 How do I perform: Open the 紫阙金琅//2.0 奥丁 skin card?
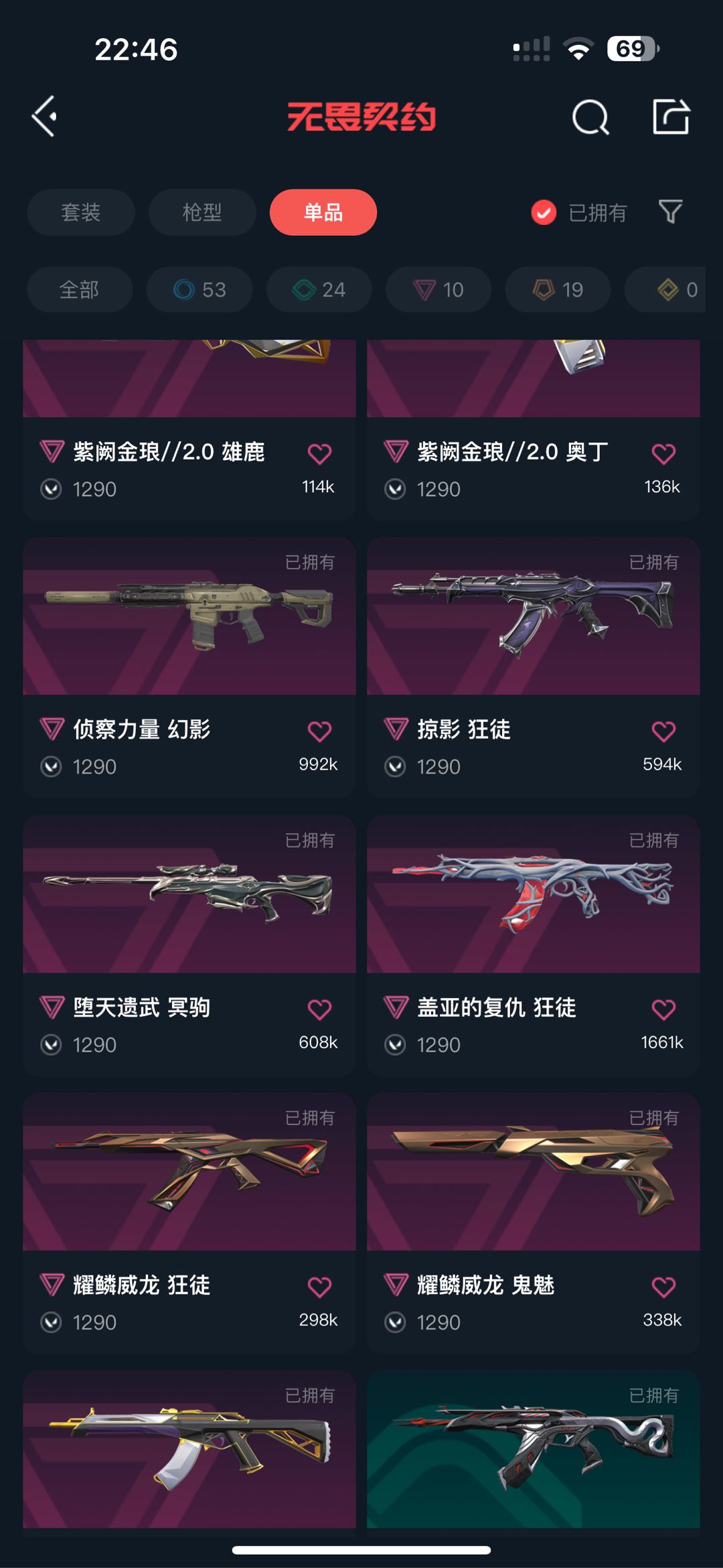point(534,430)
